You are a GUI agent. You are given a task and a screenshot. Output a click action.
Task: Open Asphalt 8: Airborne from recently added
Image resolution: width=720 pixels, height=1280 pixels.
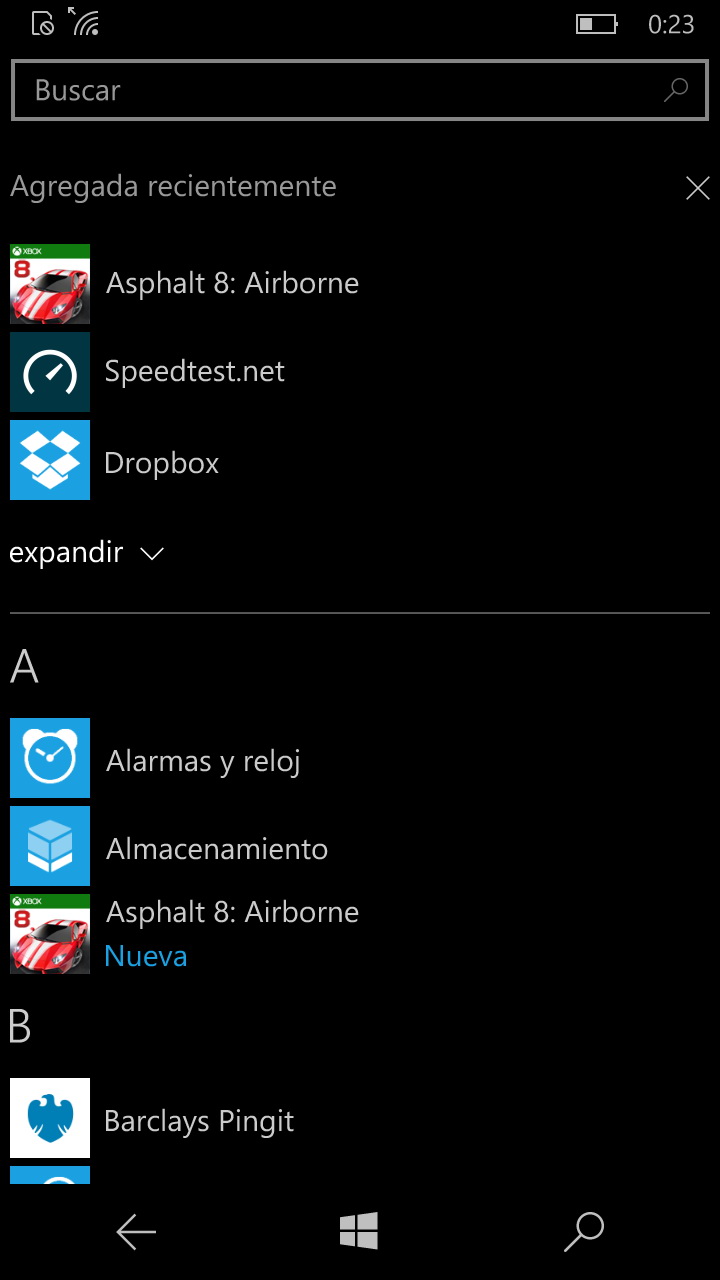click(232, 284)
